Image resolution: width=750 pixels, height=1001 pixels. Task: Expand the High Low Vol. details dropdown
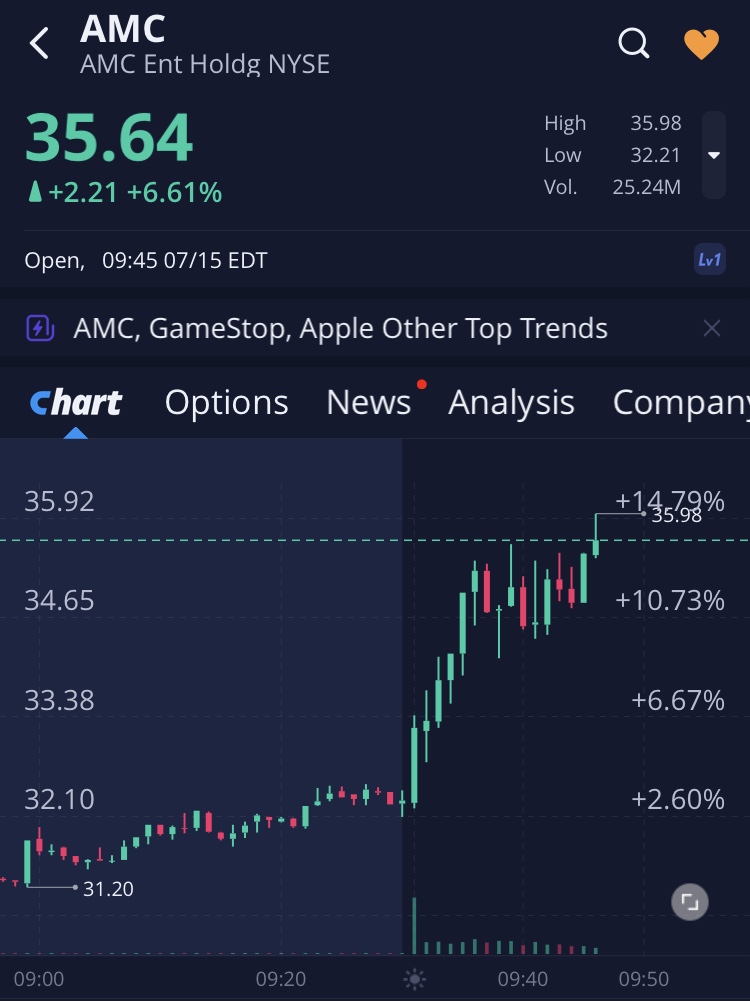[713, 155]
